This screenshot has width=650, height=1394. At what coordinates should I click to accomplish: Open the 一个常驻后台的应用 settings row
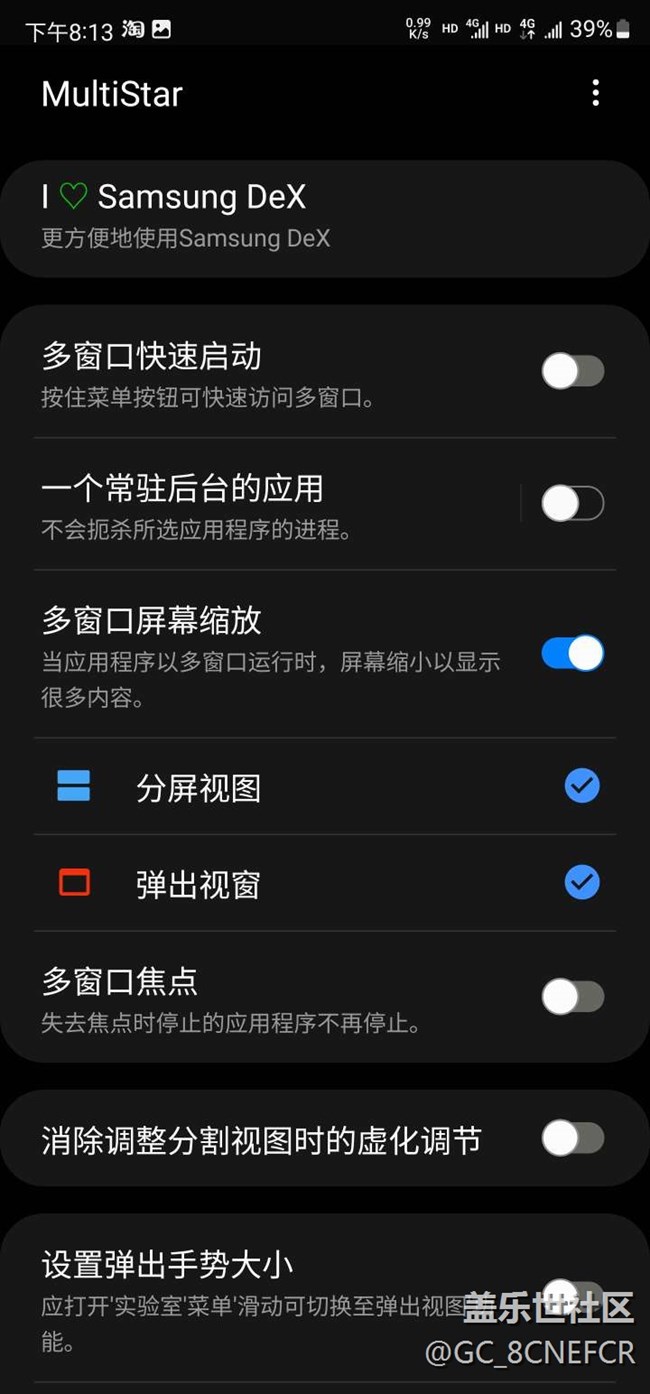tap(275, 504)
